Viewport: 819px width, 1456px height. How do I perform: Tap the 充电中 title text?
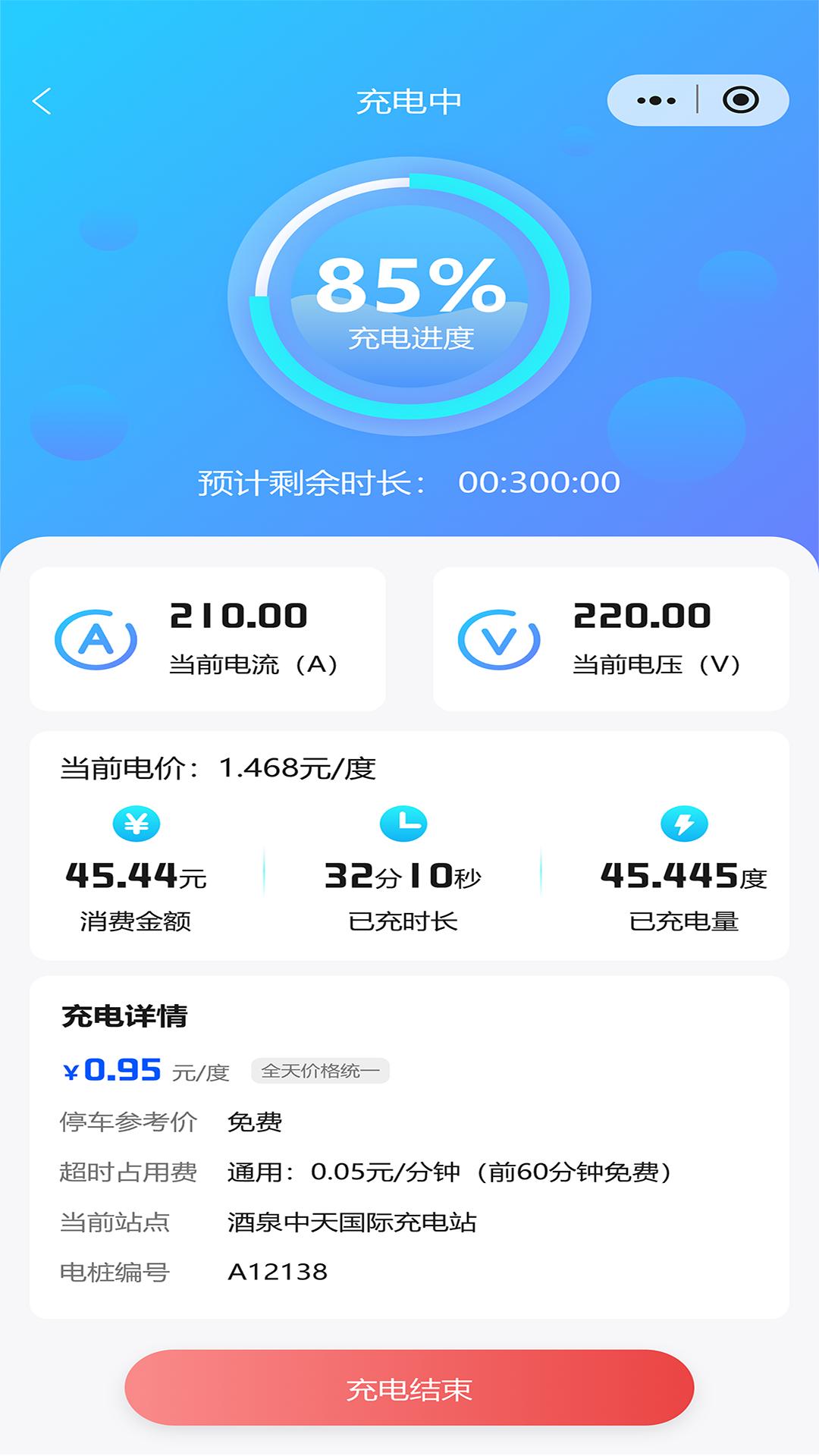tap(409, 99)
